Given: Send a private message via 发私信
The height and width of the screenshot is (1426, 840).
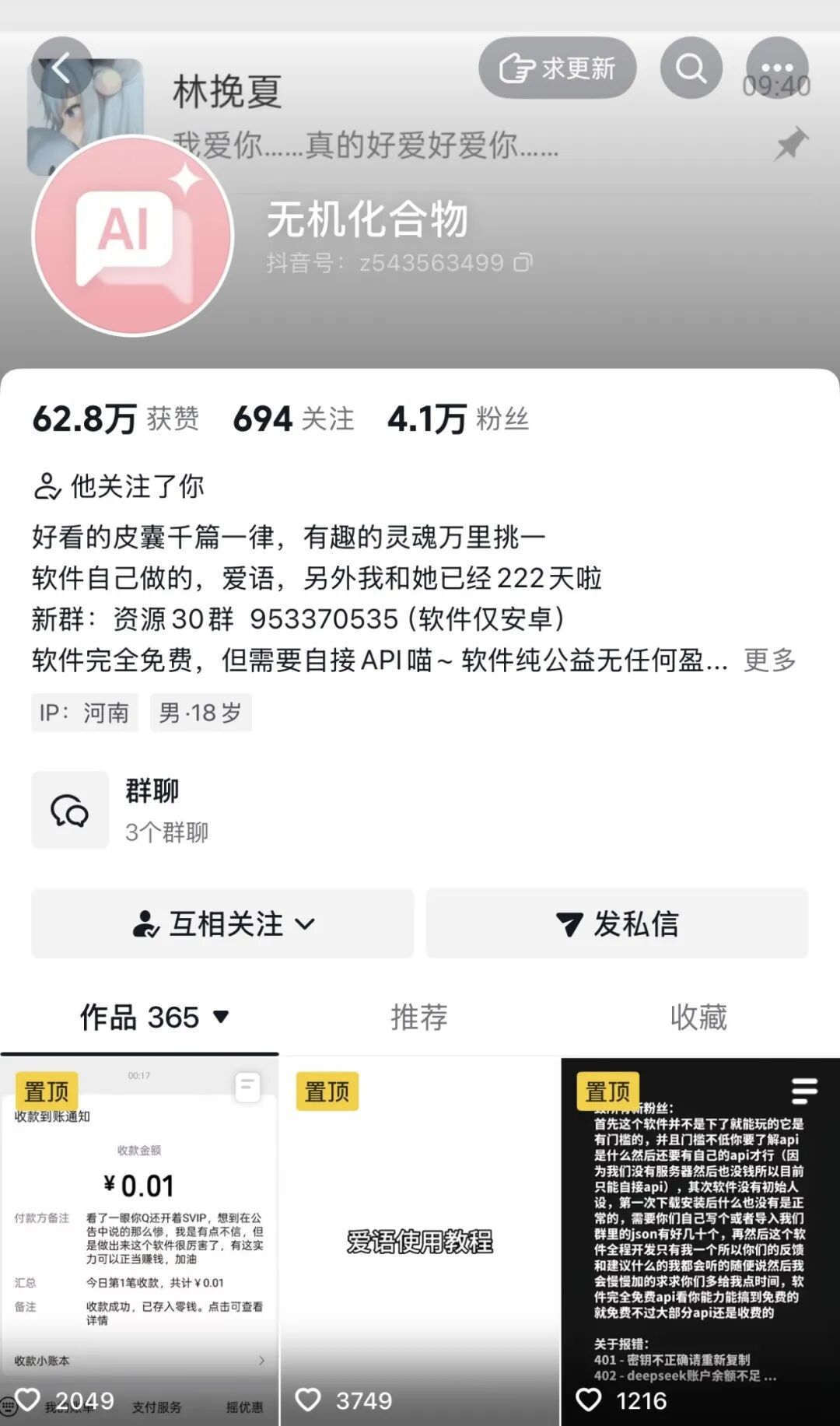Looking at the screenshot, I should tap(617, 923).
